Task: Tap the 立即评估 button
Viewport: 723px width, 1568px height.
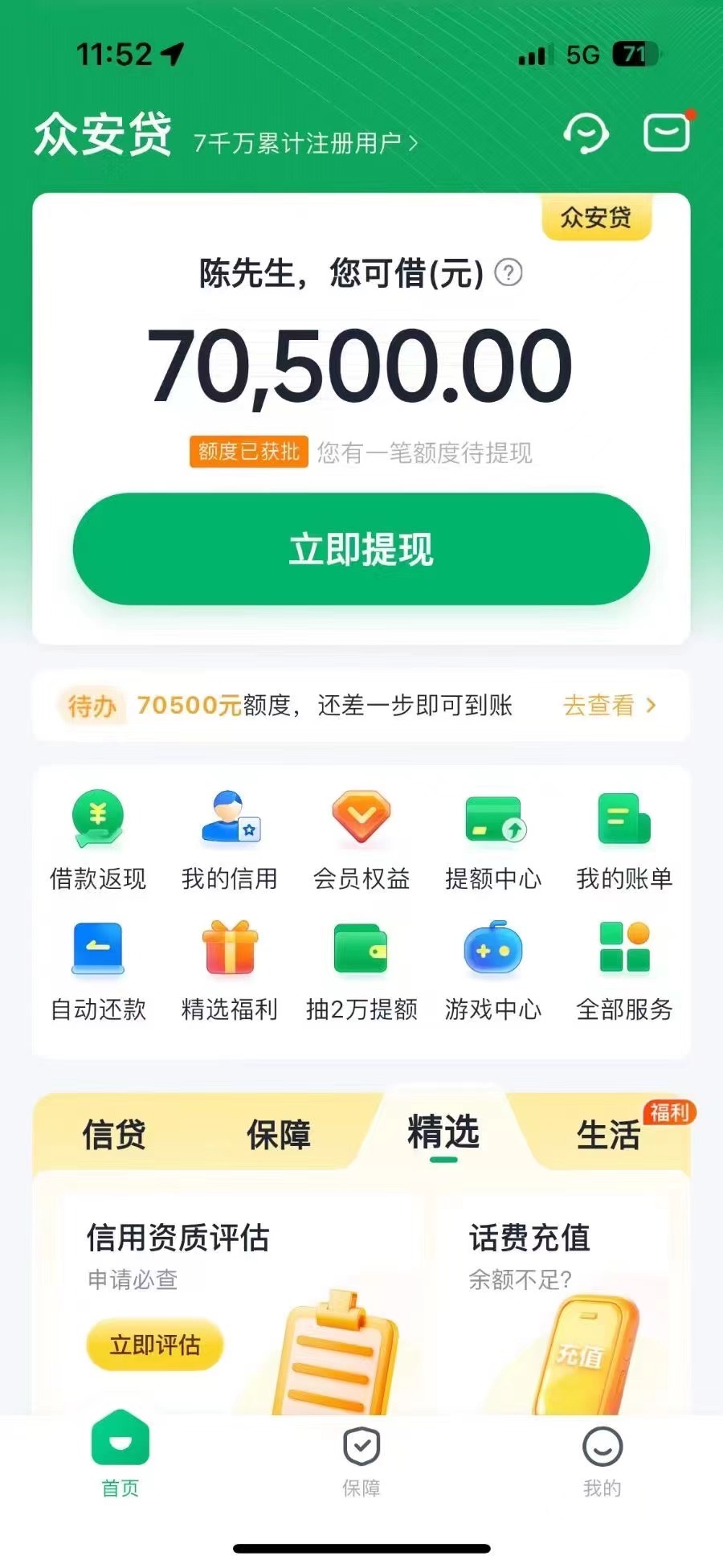Action: tap(154, 1345)
